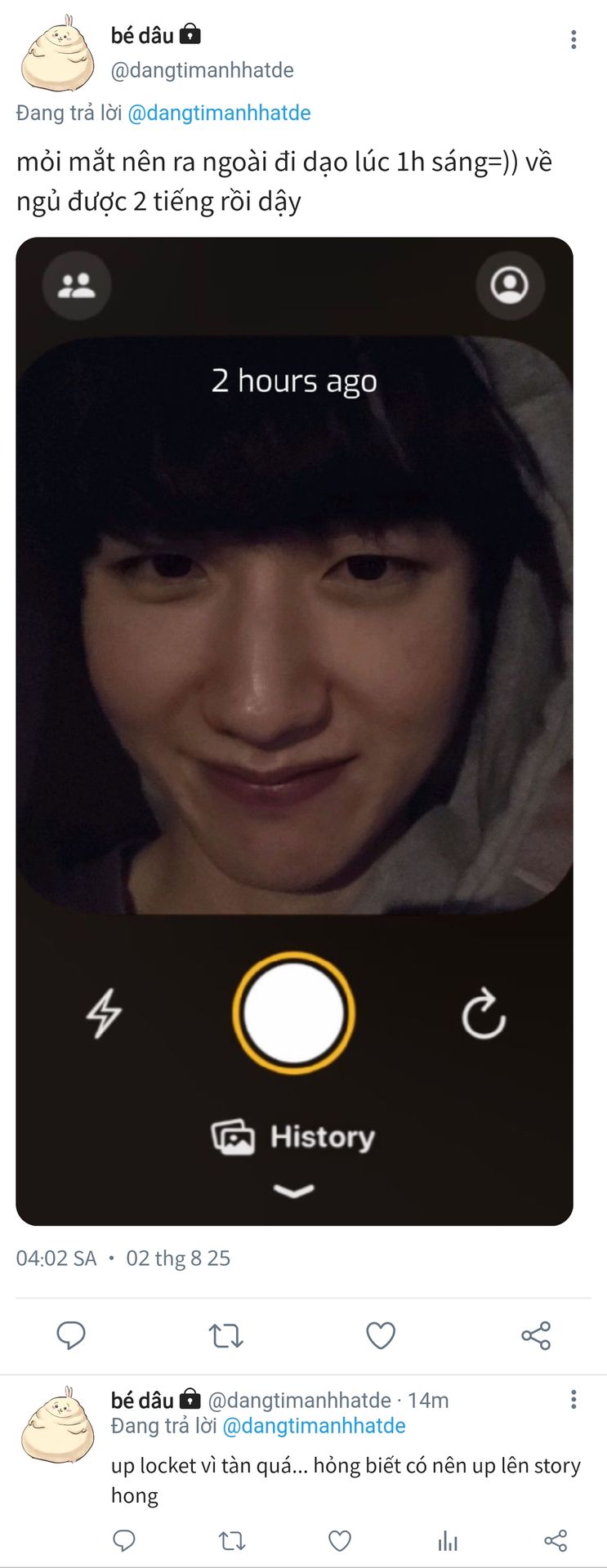This screenshot has width=607, height=1568.
Task: Share the main tweet
Action: 536,1335
